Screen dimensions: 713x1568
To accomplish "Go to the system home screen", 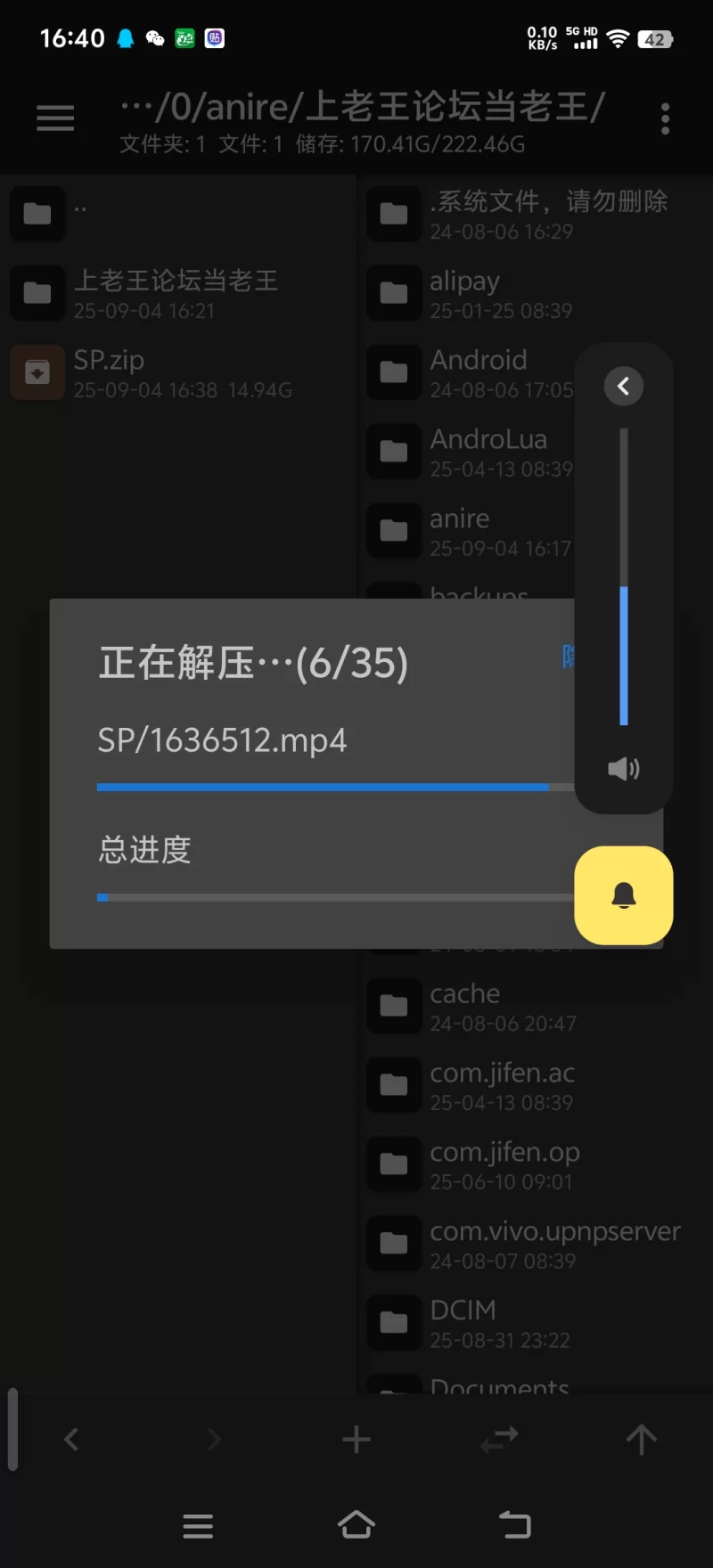I will 356,1525.
